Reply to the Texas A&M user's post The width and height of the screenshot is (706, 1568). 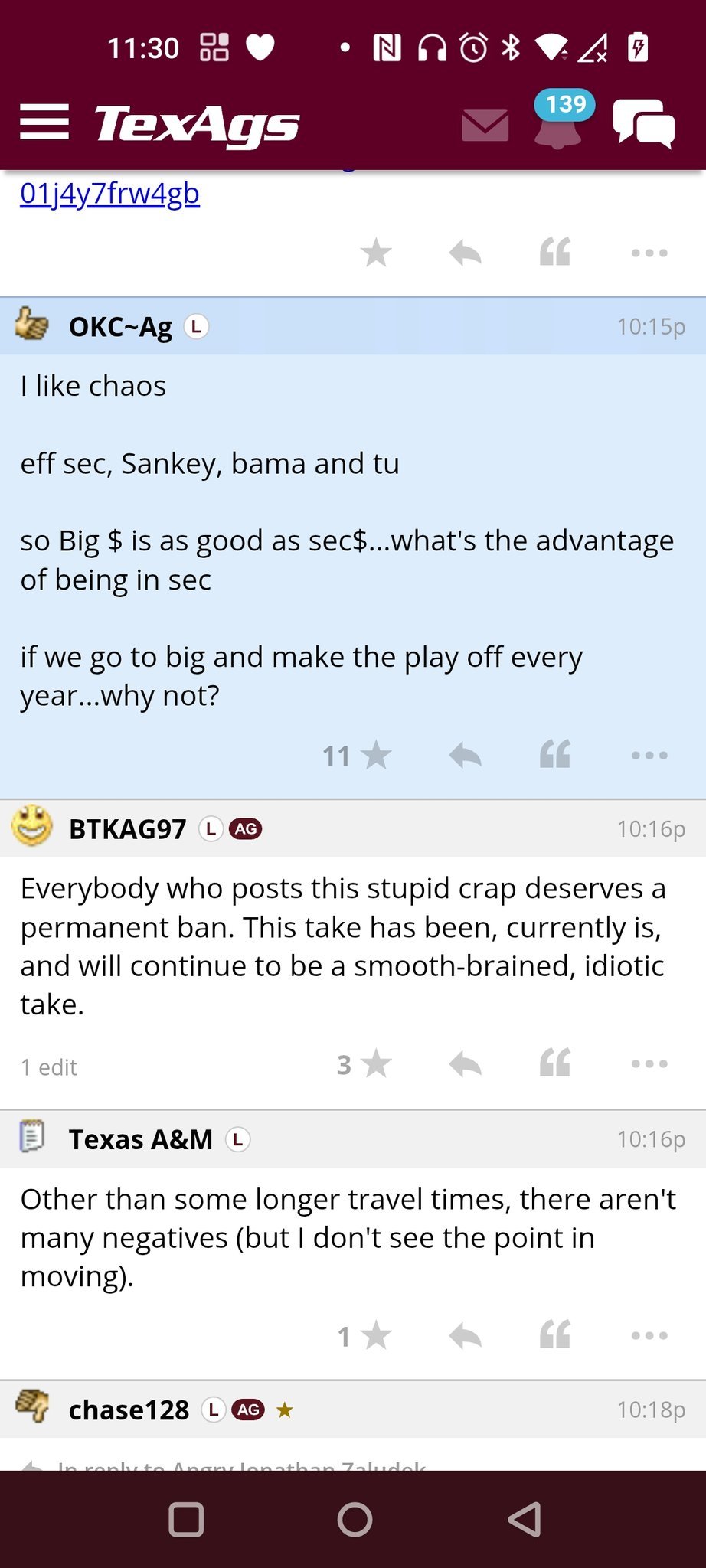click(465, 1337)
